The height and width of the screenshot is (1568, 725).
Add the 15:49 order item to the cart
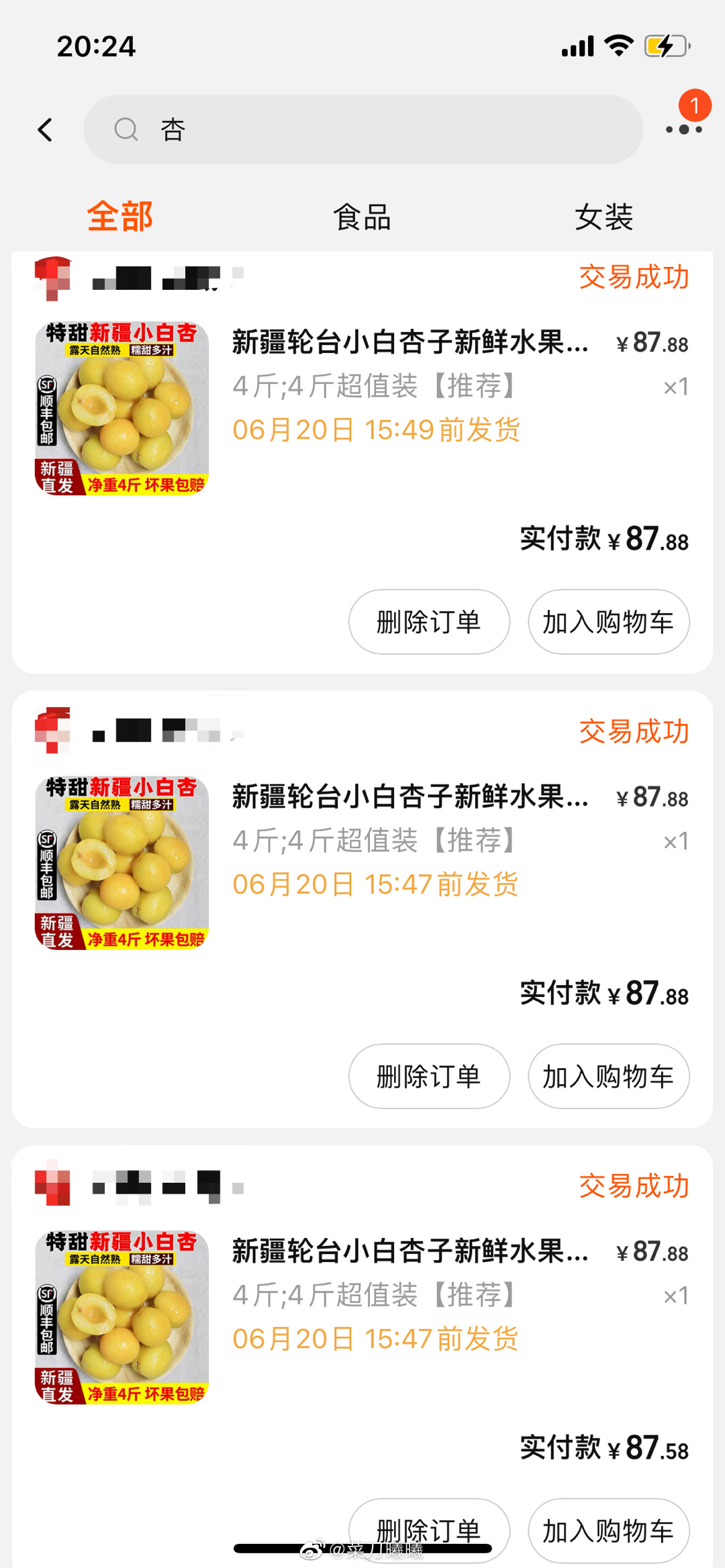click(608, 622)
